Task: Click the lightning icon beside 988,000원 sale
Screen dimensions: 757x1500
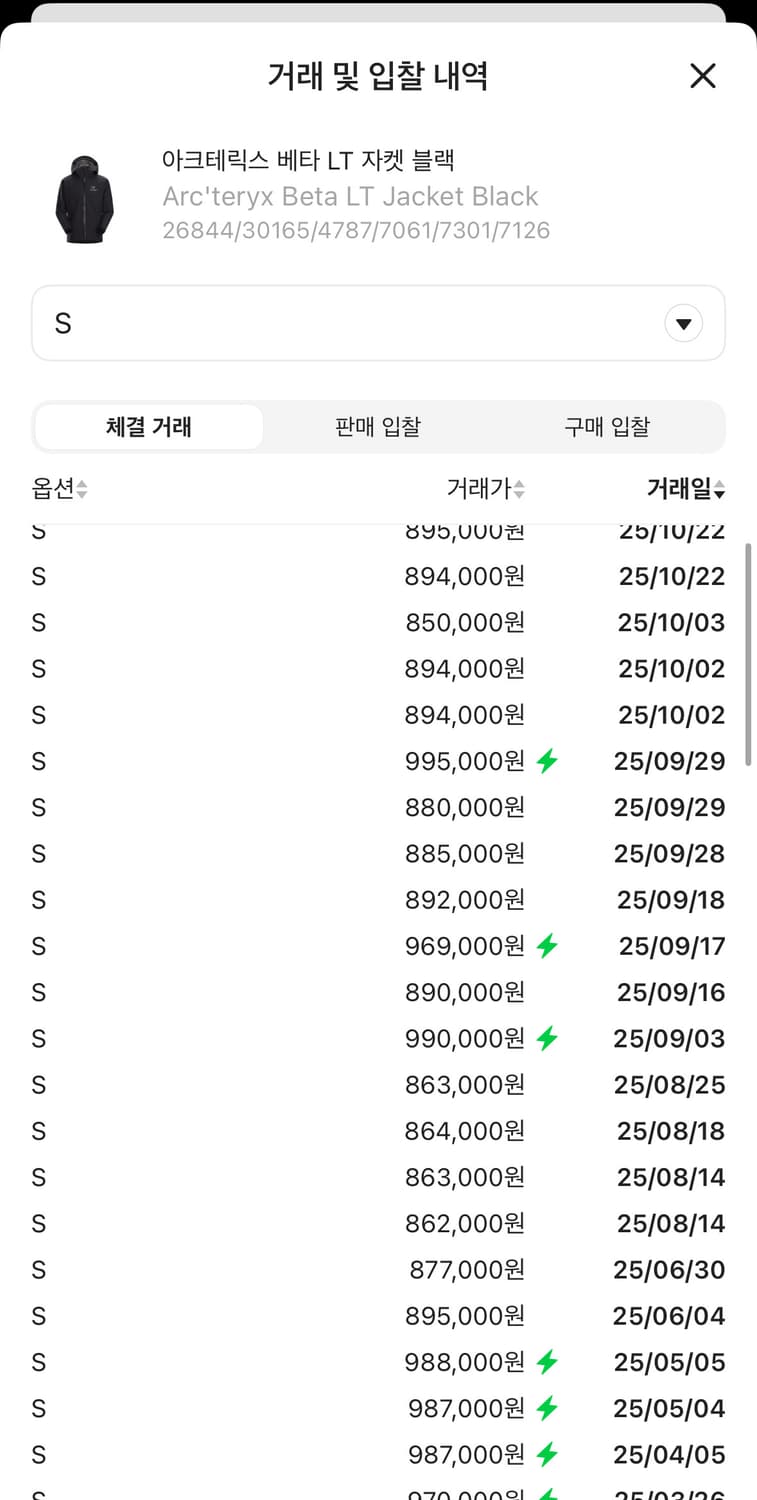Action: pos(546,1361)
